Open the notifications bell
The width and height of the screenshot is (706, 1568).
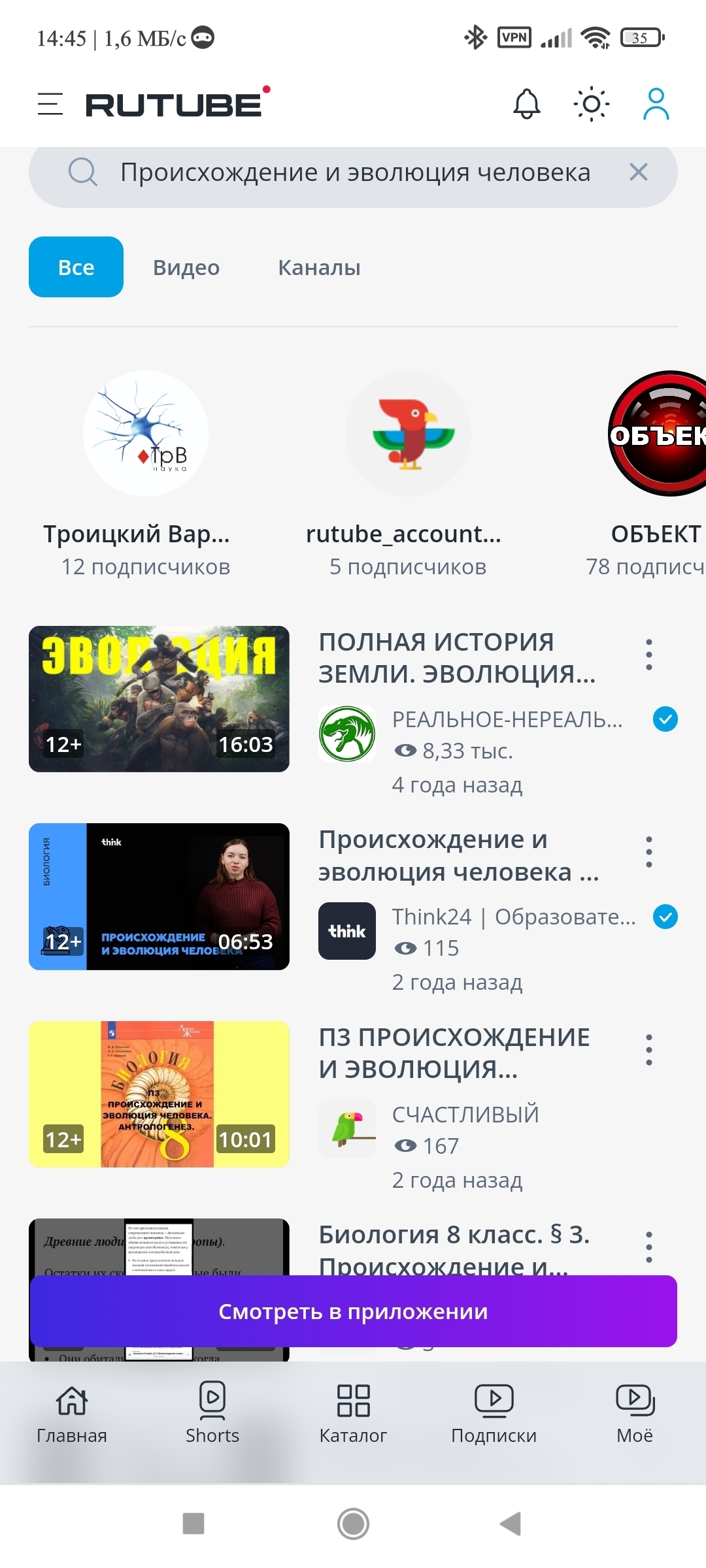pyautogui.click(x=527, y=104)
